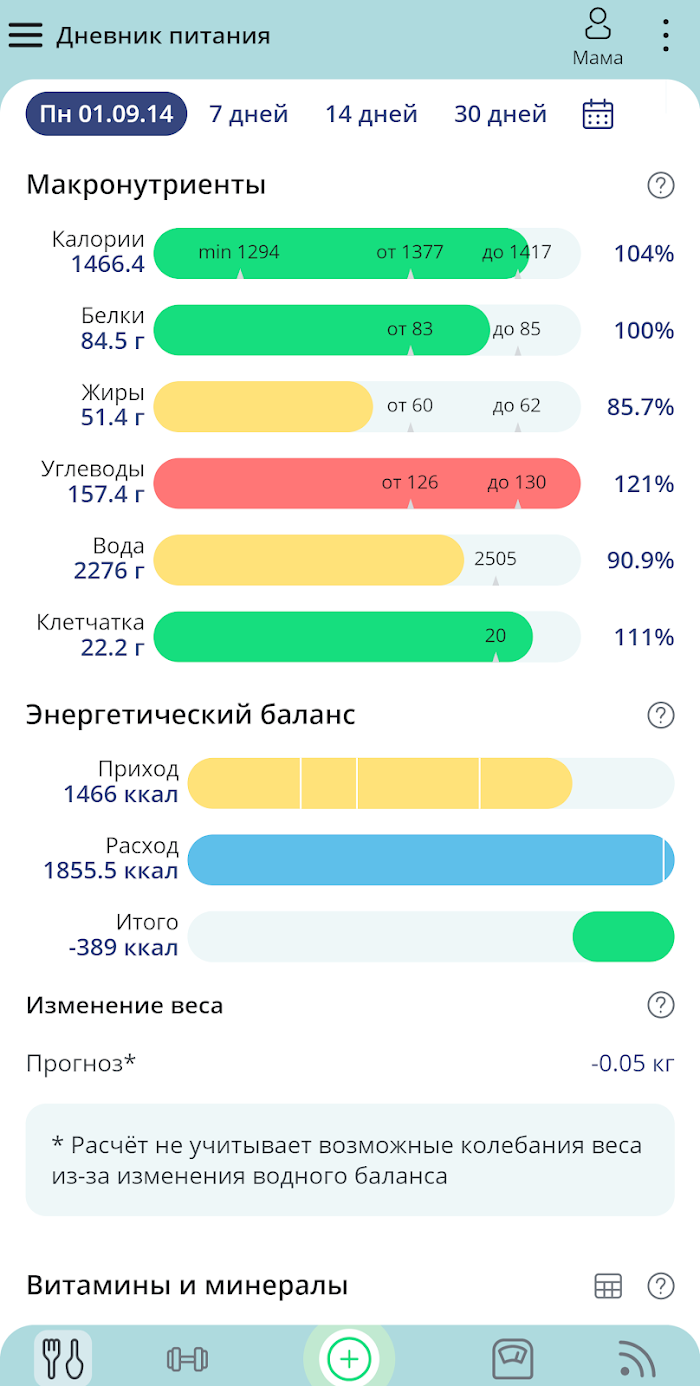Open the hamburger drawer menu
Viewport: 700px width, 1386px height.
coord(26,36)
